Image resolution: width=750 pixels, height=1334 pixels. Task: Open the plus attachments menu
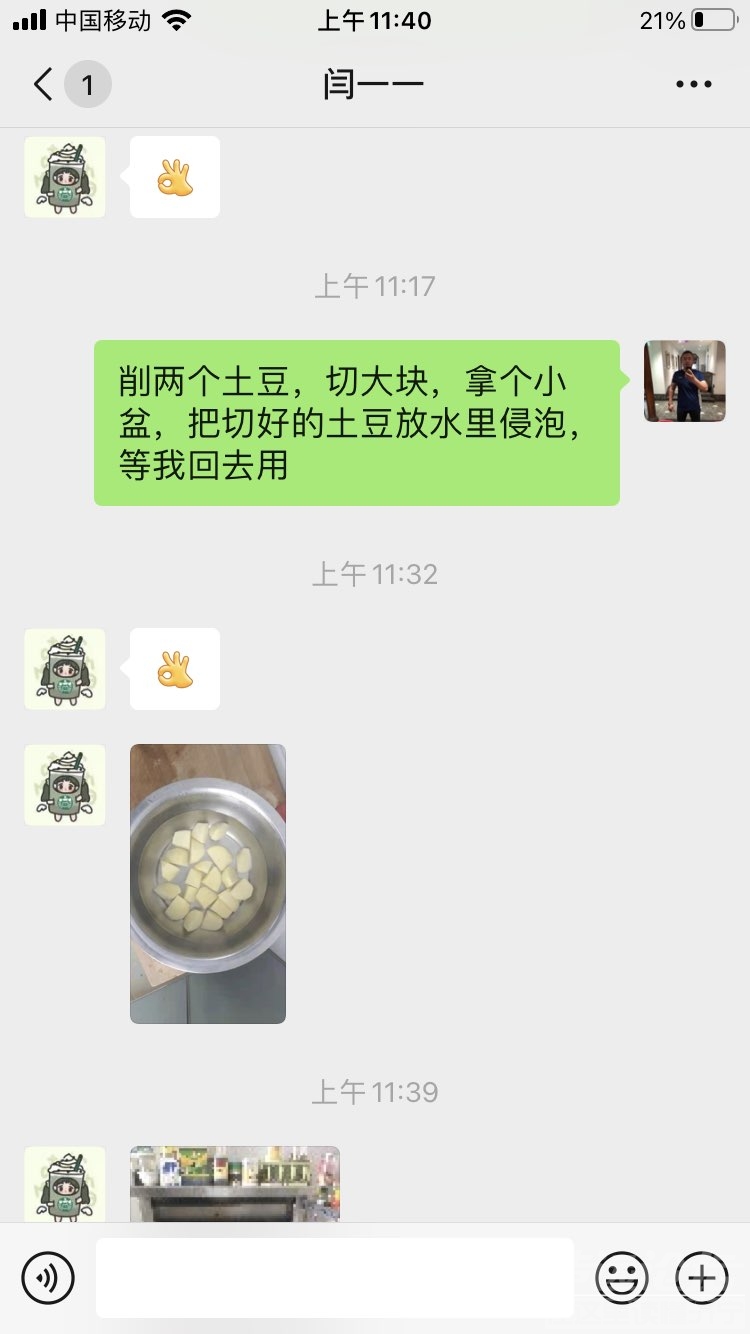coord(701,1277)
